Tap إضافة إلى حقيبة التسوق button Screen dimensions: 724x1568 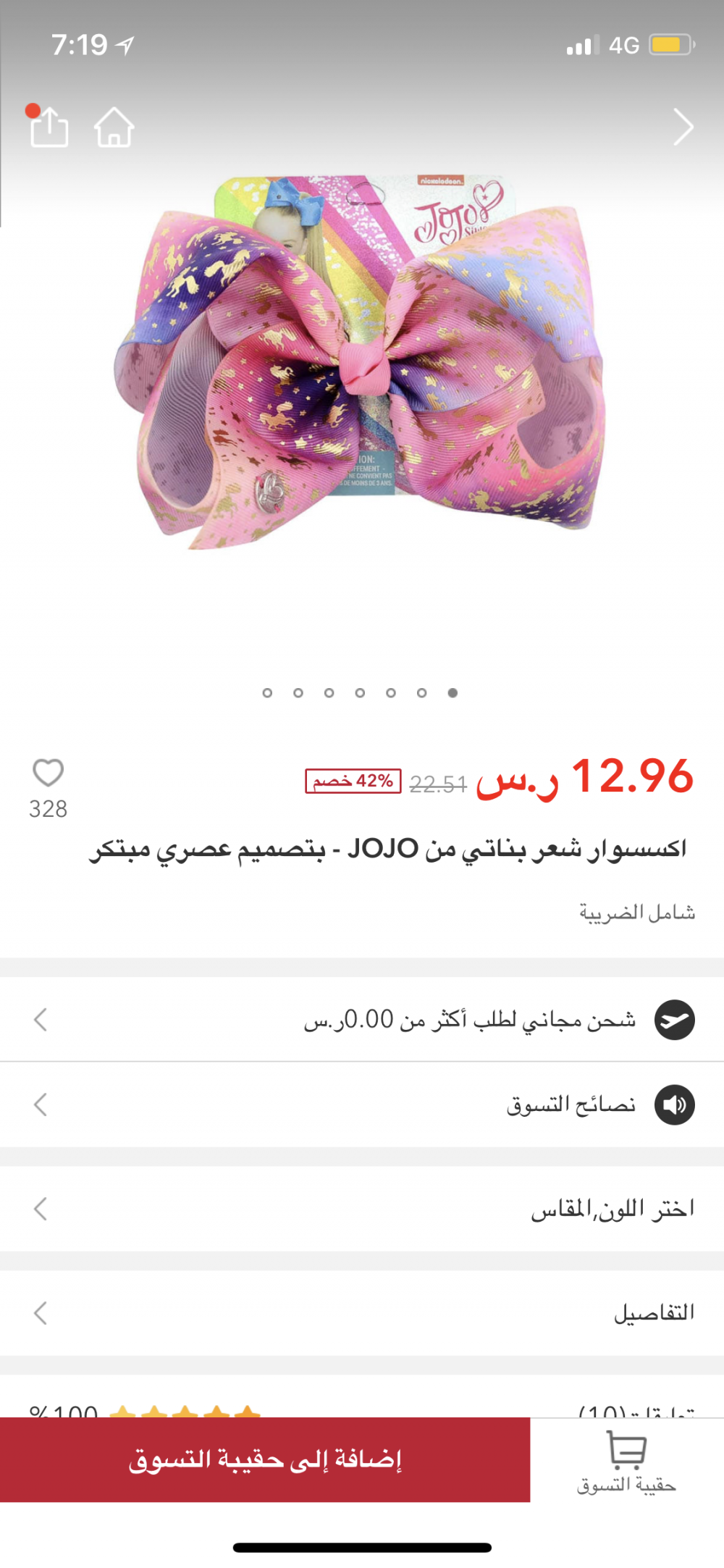click(265, 1459)
